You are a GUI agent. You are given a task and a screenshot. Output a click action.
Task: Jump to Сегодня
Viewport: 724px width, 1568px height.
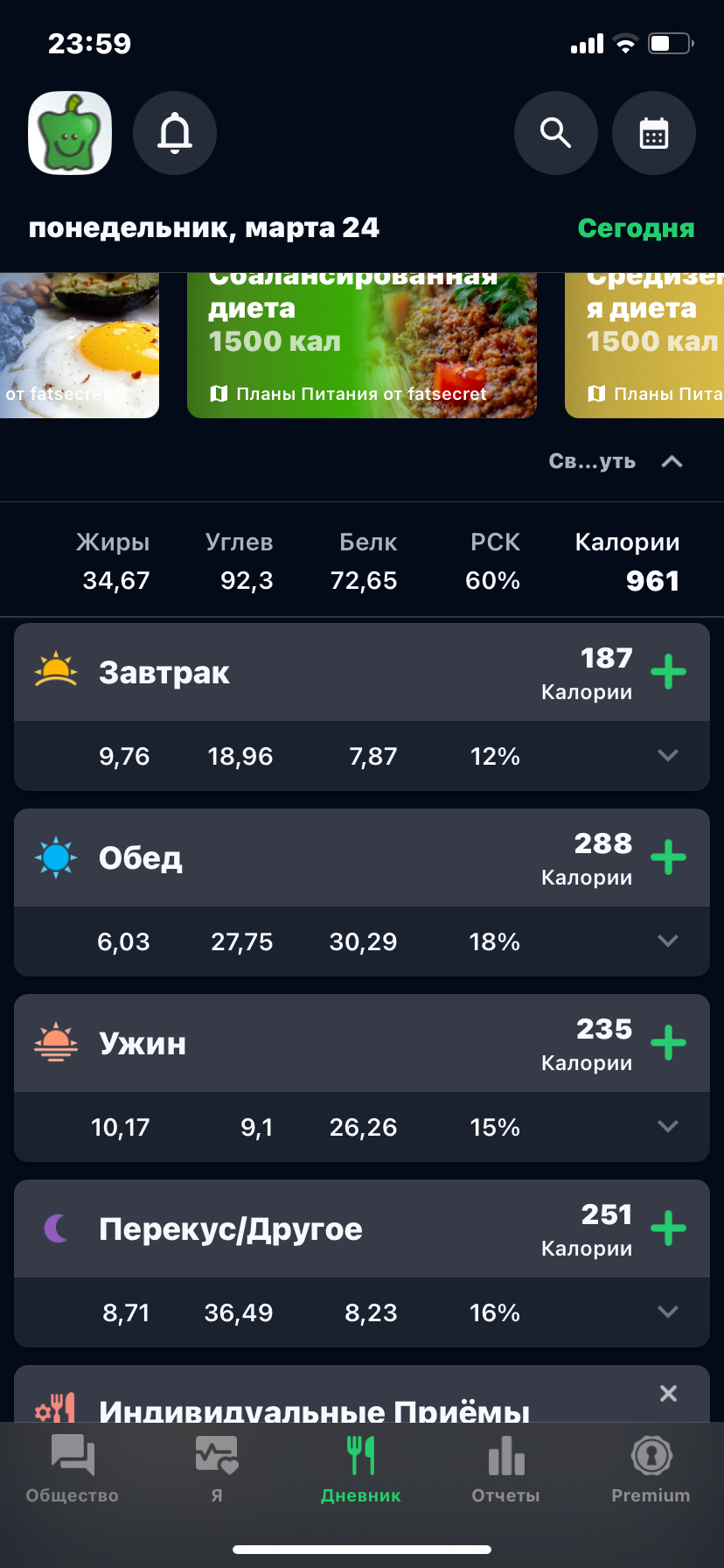[x=636, y=228]
